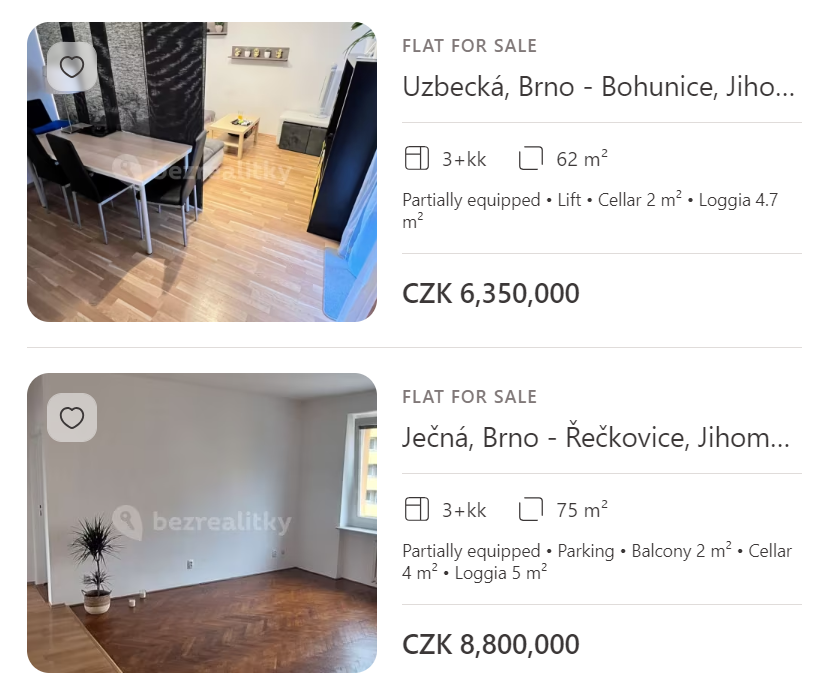Save the Uzbecká flat to favorites
818x696 pixels.
72,67
